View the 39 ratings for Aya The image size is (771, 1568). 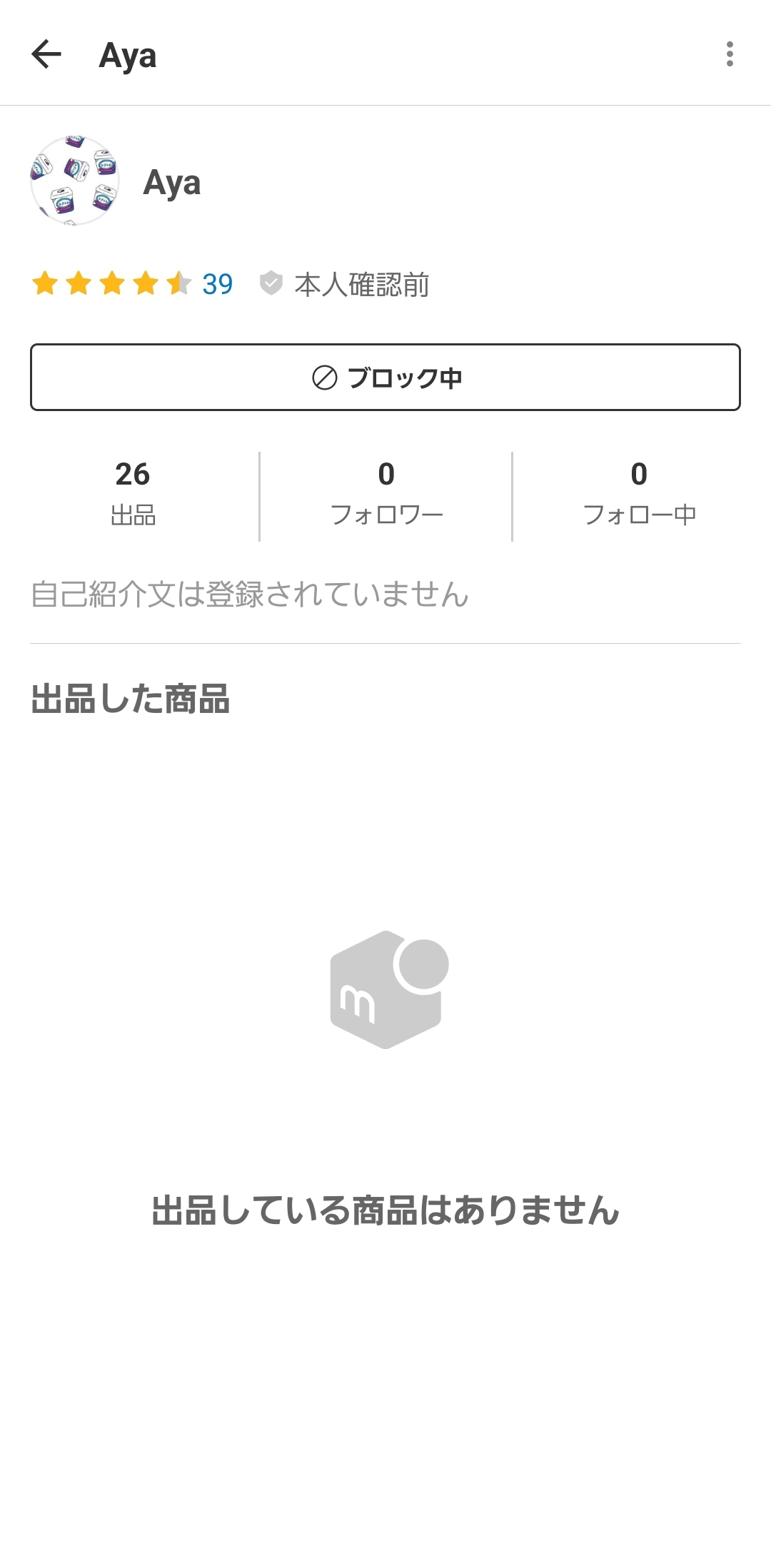pos(217,284)
